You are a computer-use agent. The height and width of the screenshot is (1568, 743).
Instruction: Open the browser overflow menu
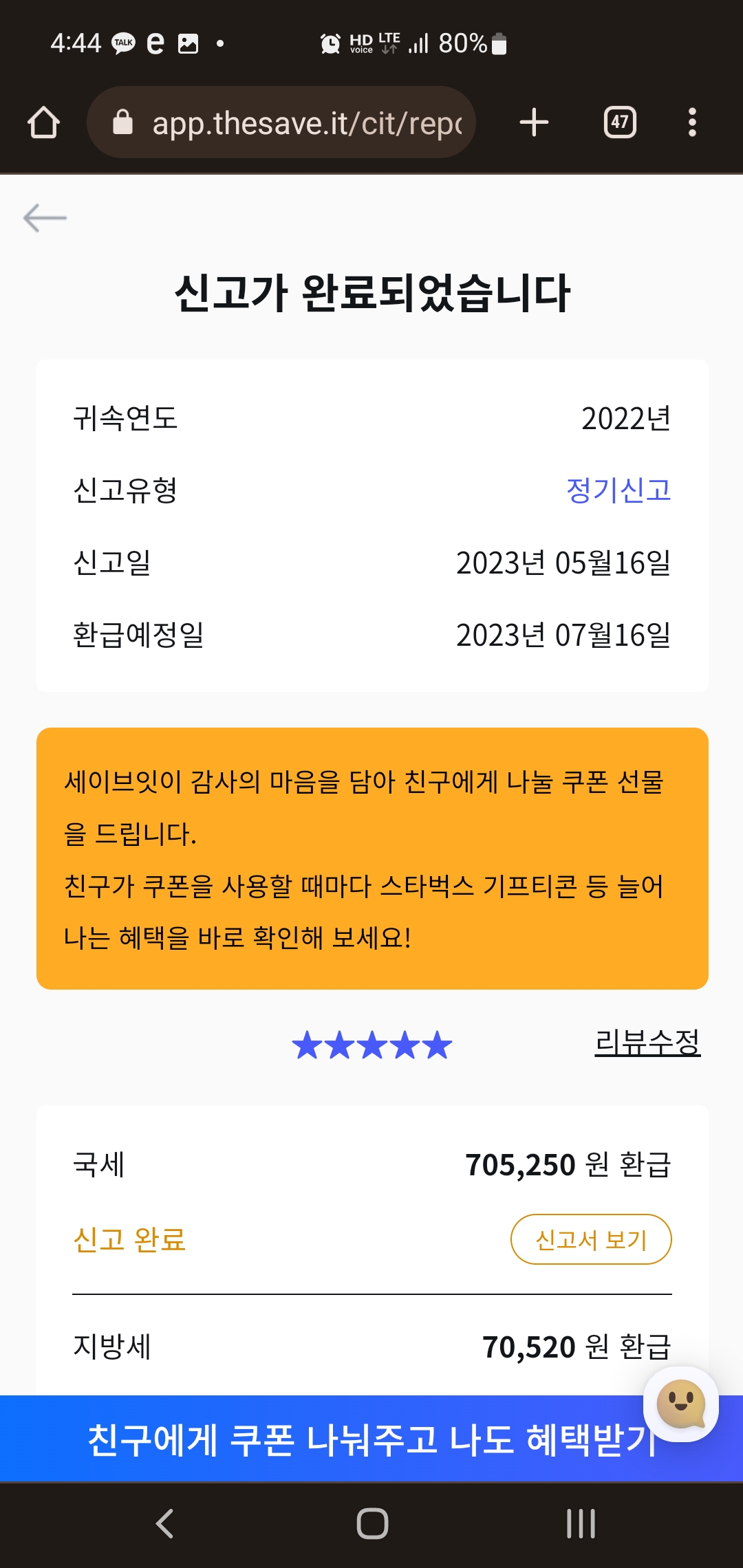point(692,122)
